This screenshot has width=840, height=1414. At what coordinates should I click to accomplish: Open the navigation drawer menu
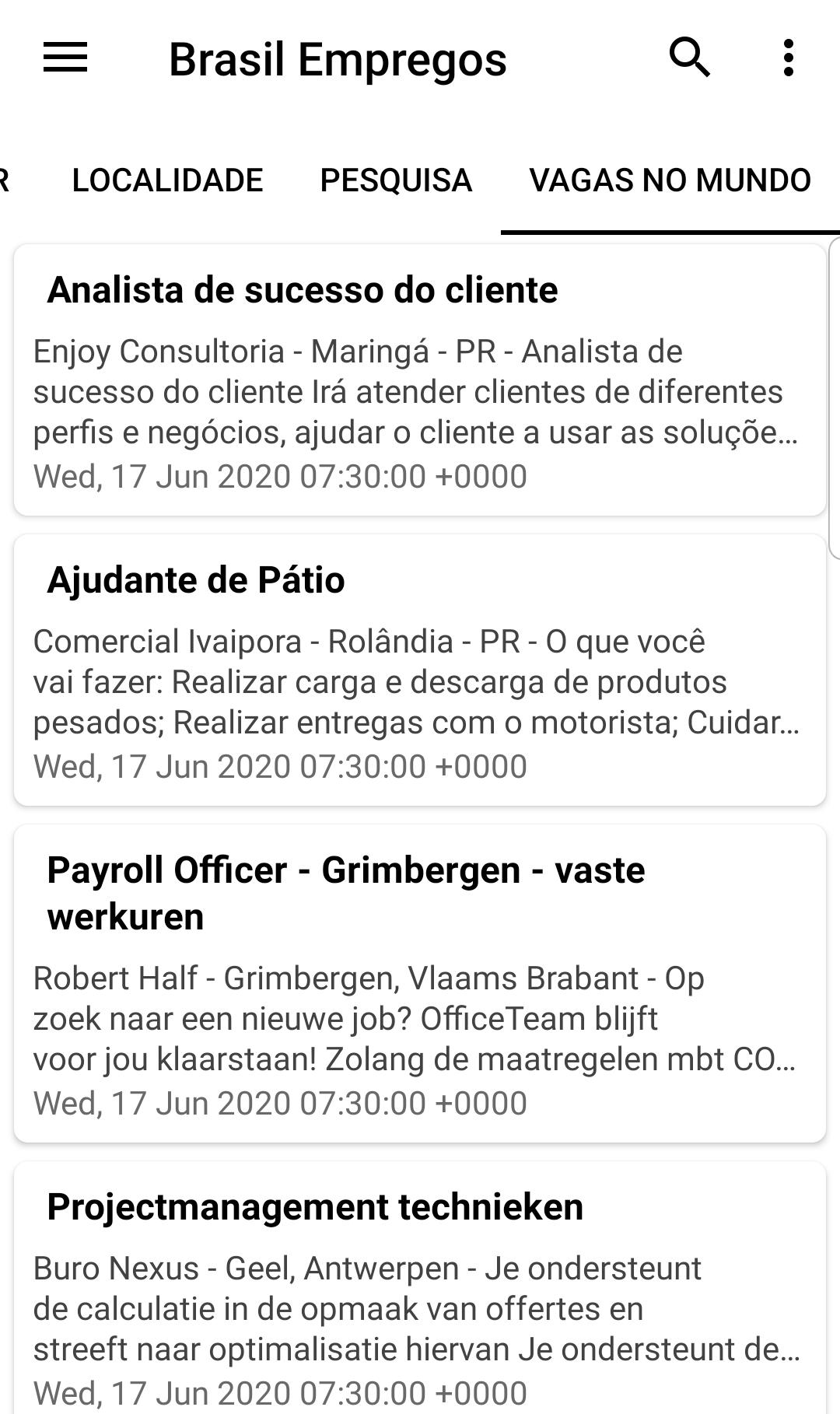[x=65, y=58]
